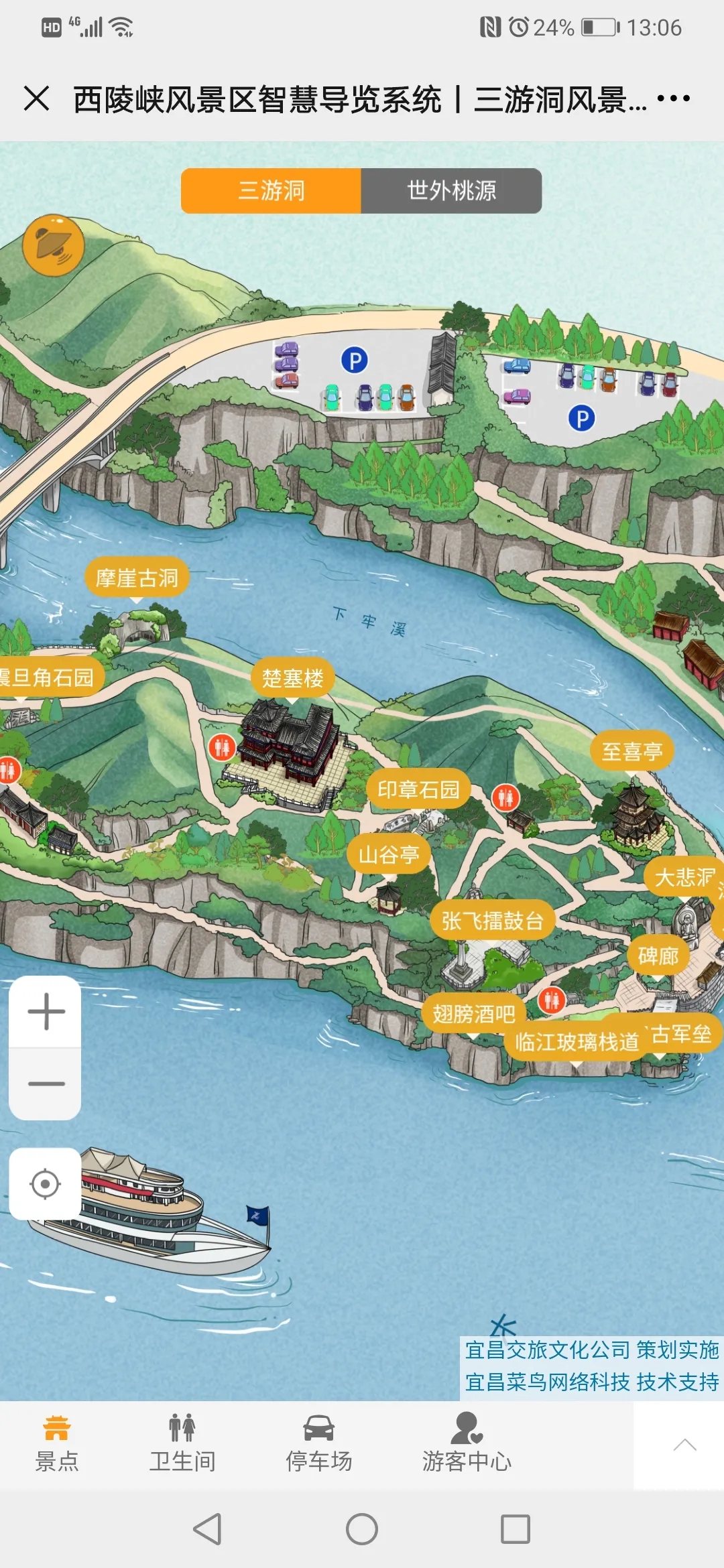Close the scenic guide page

click(x=36, y=99)
